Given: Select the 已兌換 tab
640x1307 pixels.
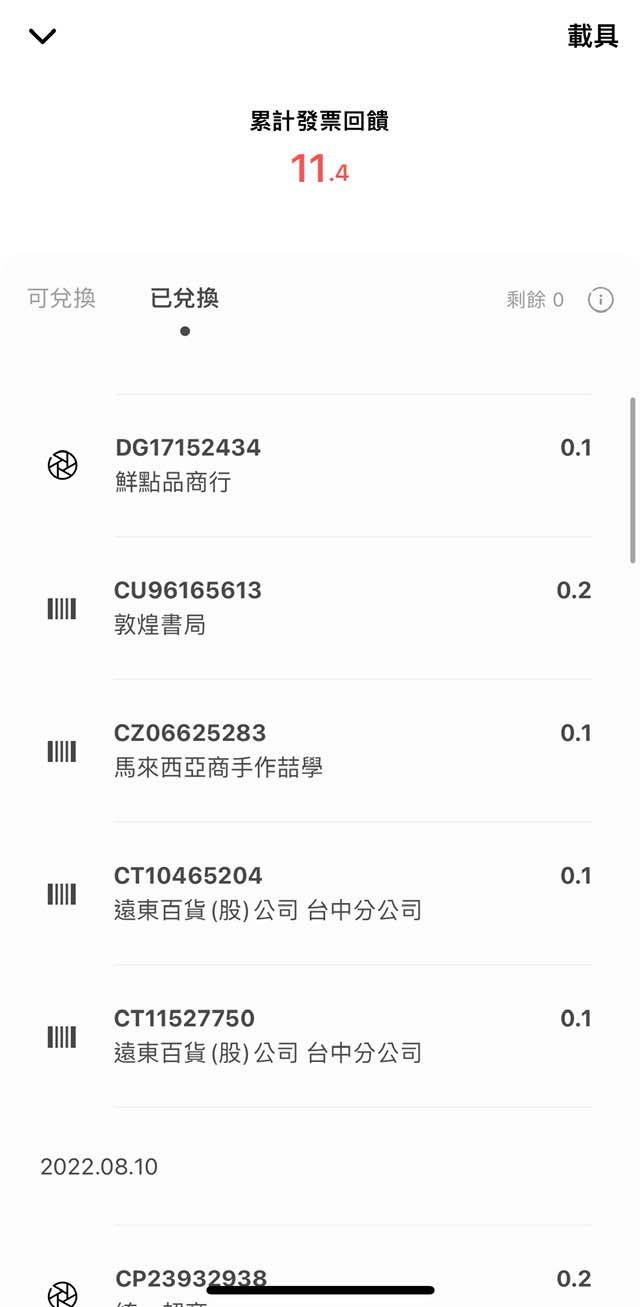Looking at the screenshot, I should (185, 298).
